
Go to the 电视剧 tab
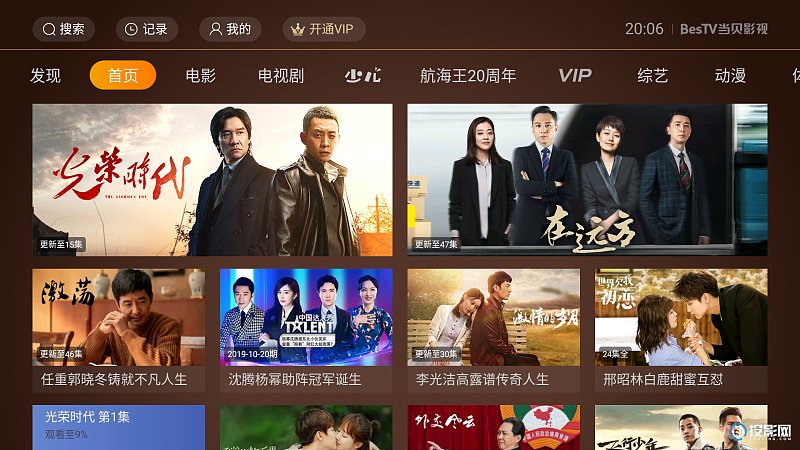click(x=281, y=76)
